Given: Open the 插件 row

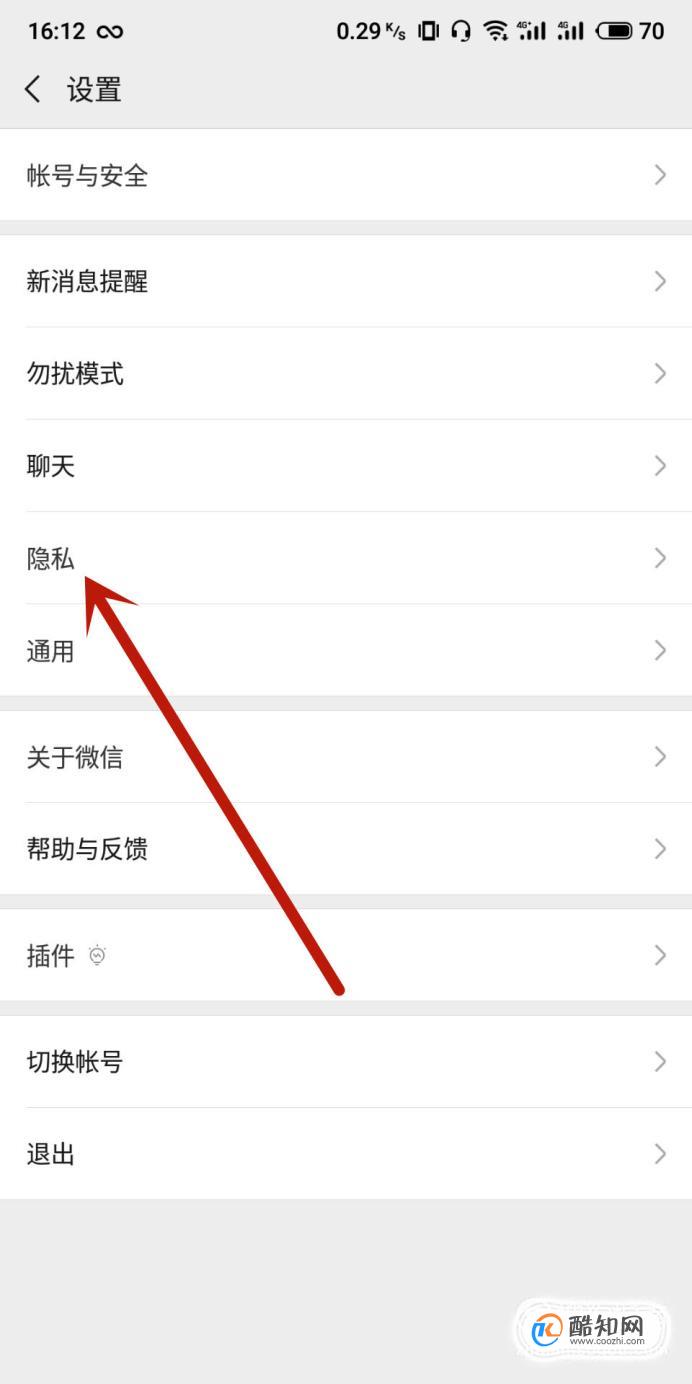Looking at the screenshot, I should (345, 955).
